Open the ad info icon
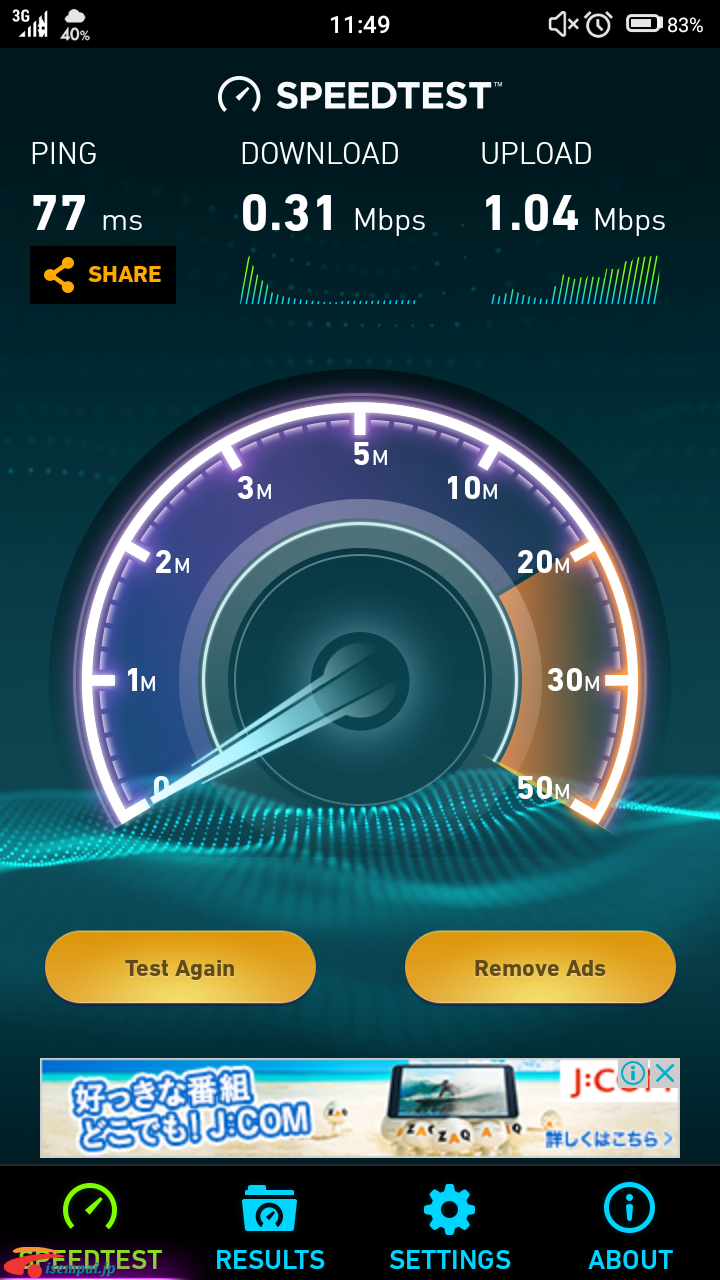 pos(632,1074)
